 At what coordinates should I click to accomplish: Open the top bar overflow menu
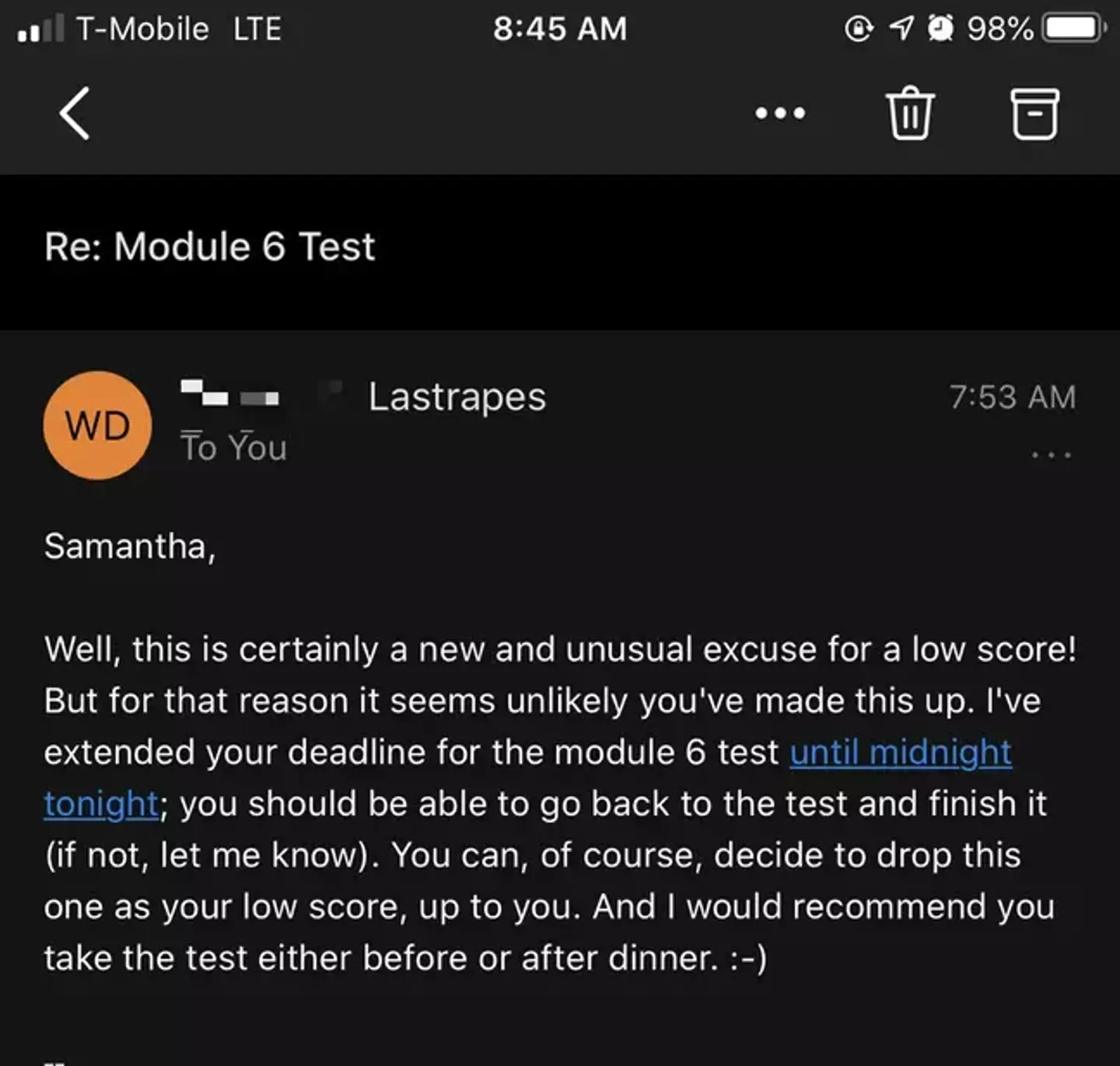(780, 114)
